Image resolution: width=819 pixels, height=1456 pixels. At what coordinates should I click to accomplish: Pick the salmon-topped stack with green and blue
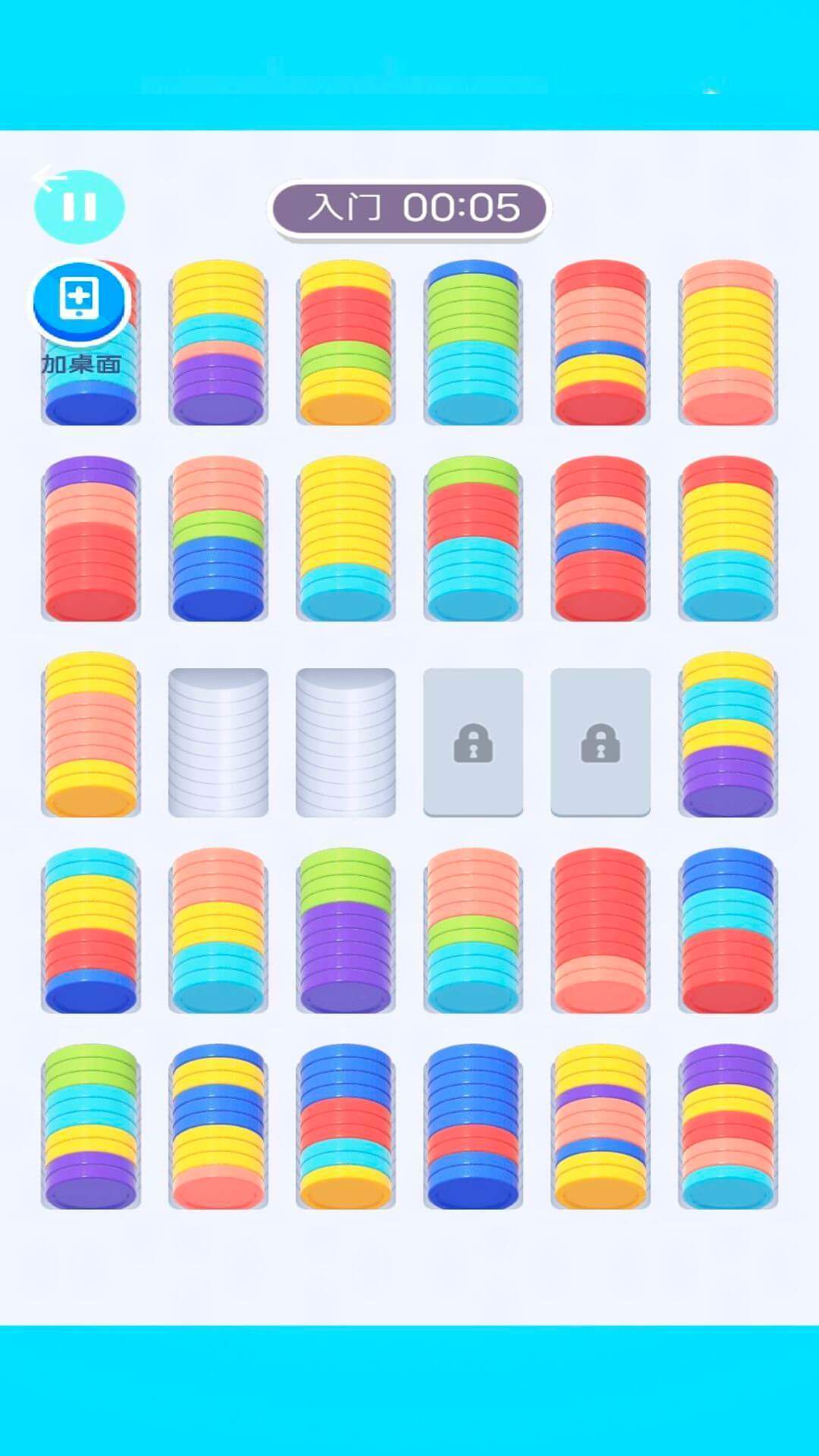point(218,538)
